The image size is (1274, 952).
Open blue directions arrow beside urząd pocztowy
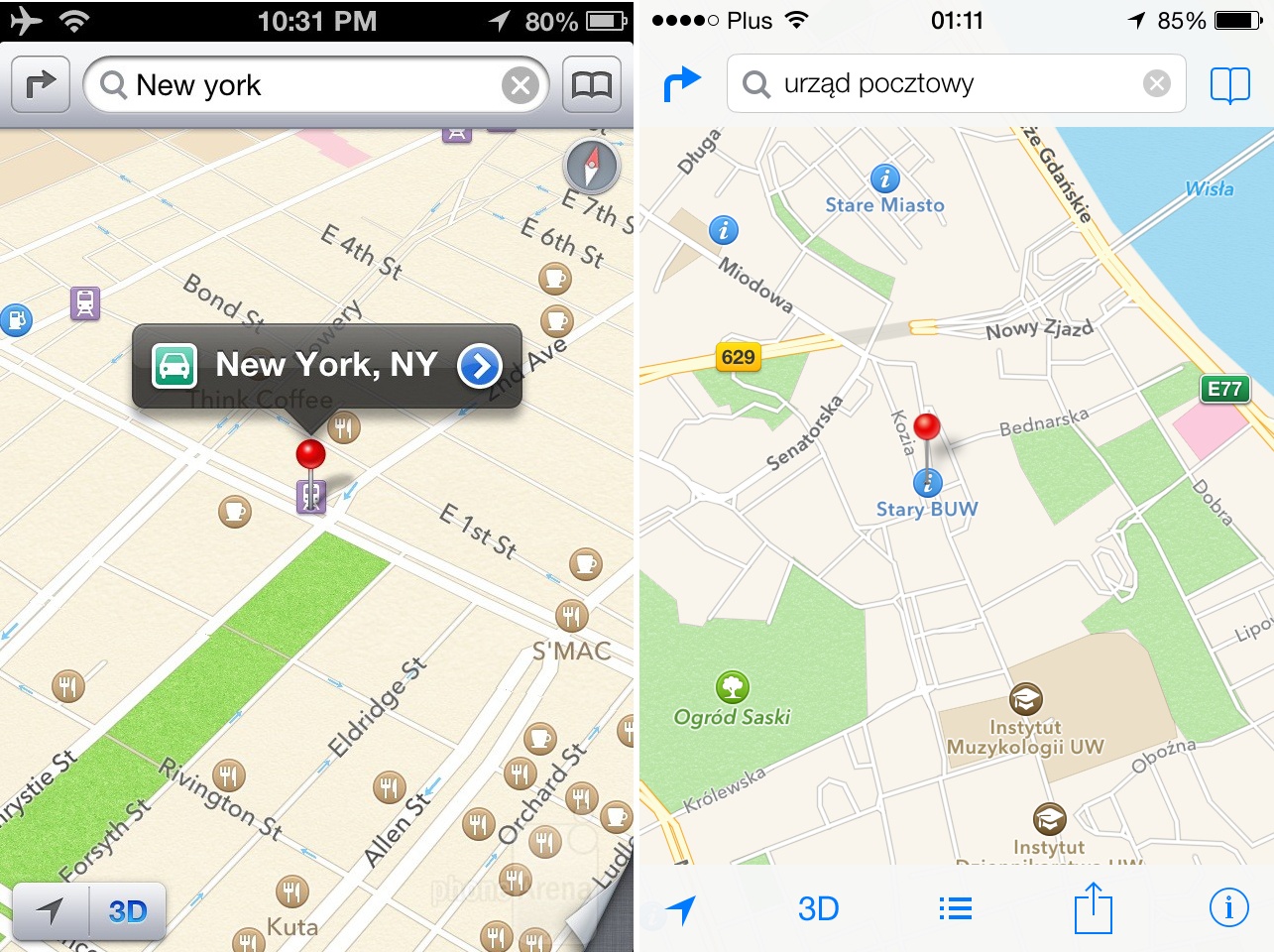tap(682, 84)
